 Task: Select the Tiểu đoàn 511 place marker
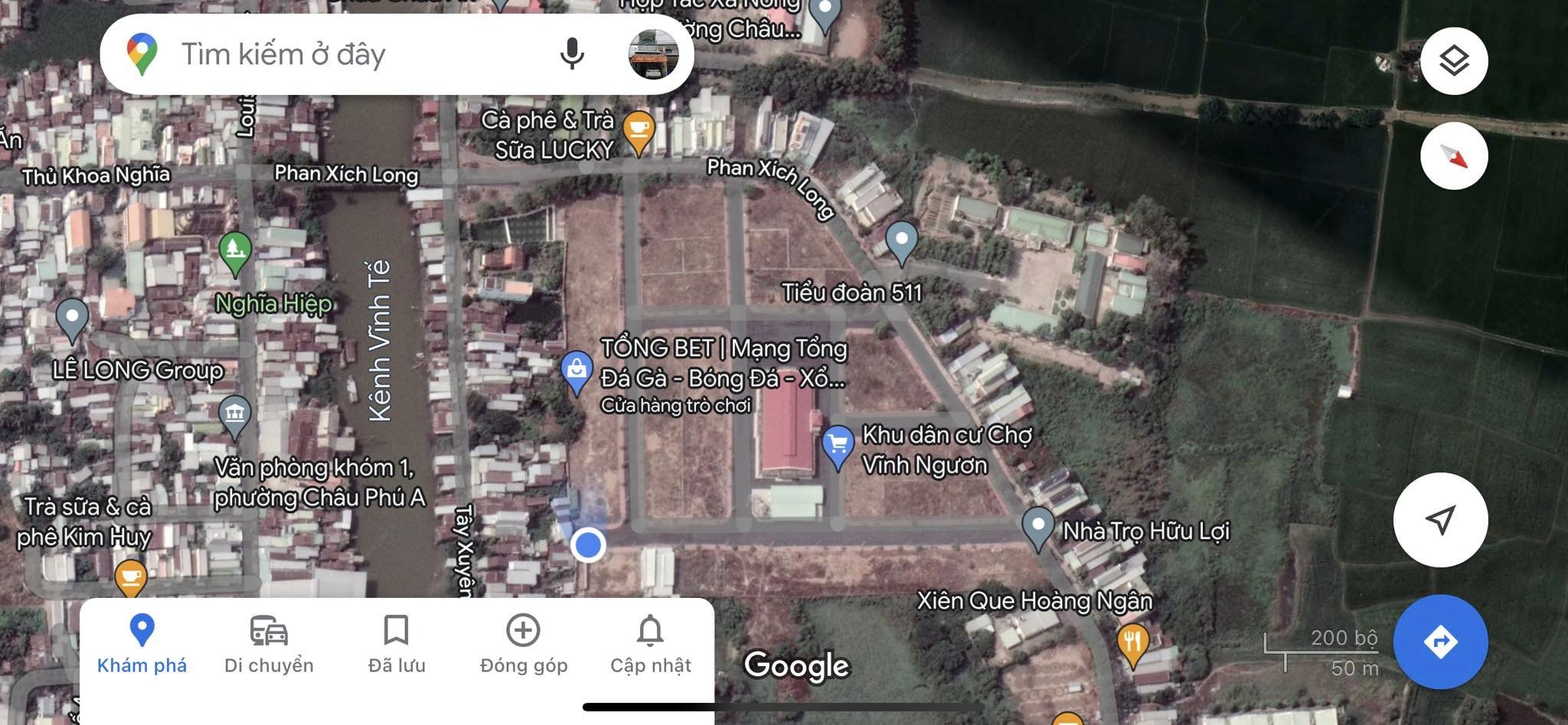pos(901,240)
